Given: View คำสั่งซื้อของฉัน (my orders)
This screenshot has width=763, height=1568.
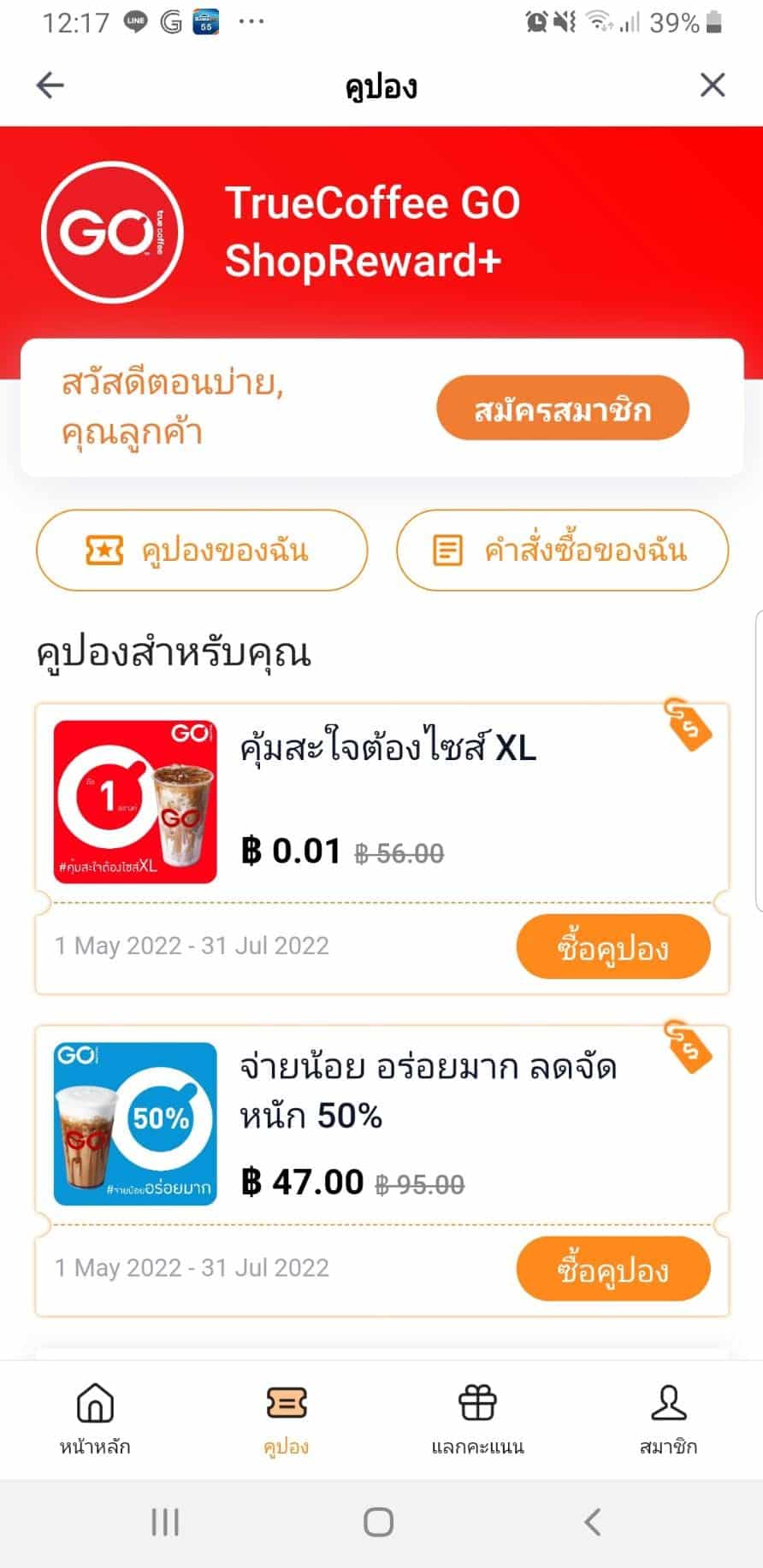Looking at the screenshot, I should (562, 550).
